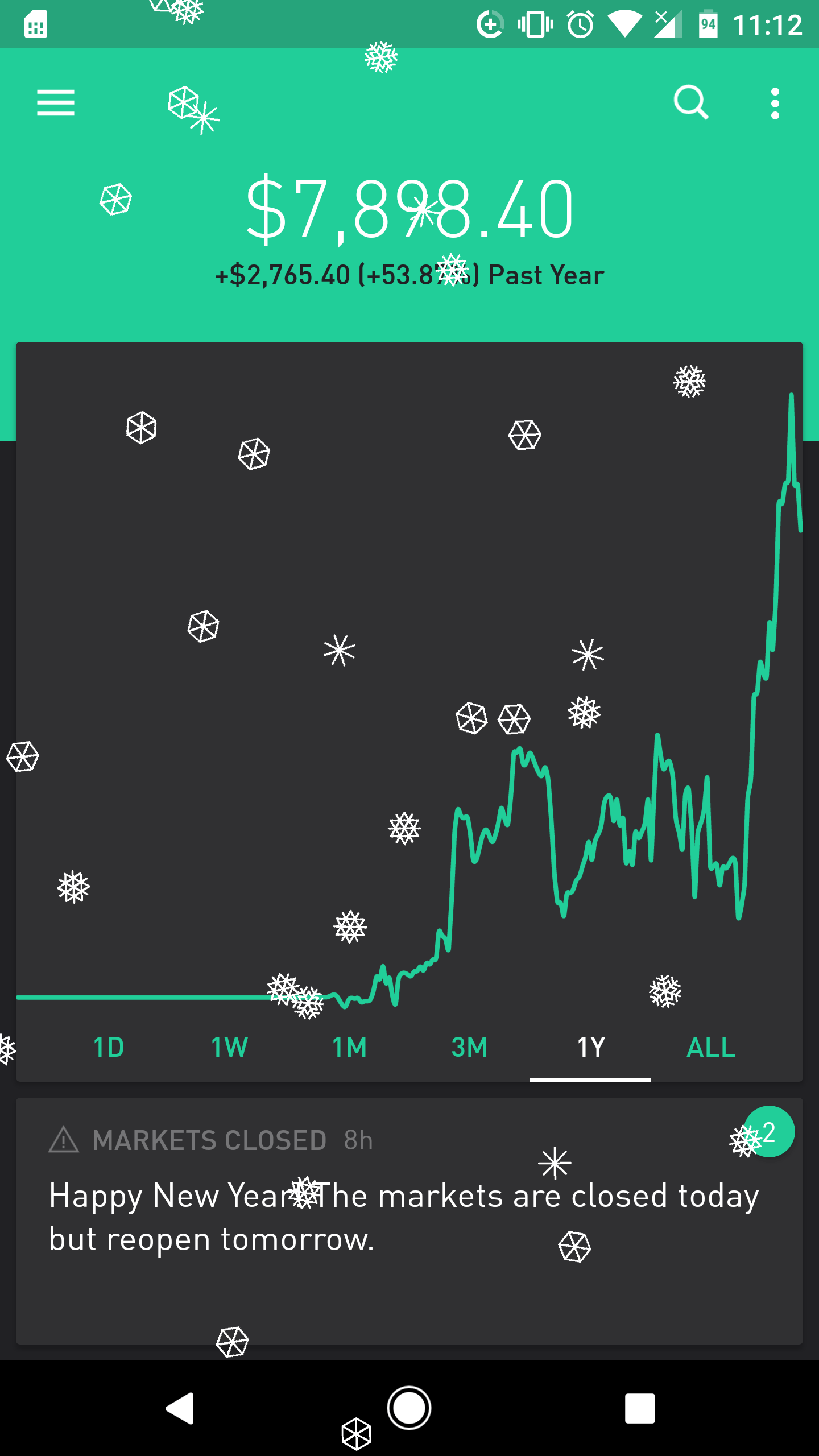This screenshot has width=819, height=1456.
Task: Open the navigation drawer menu
Action: (55, 103)
